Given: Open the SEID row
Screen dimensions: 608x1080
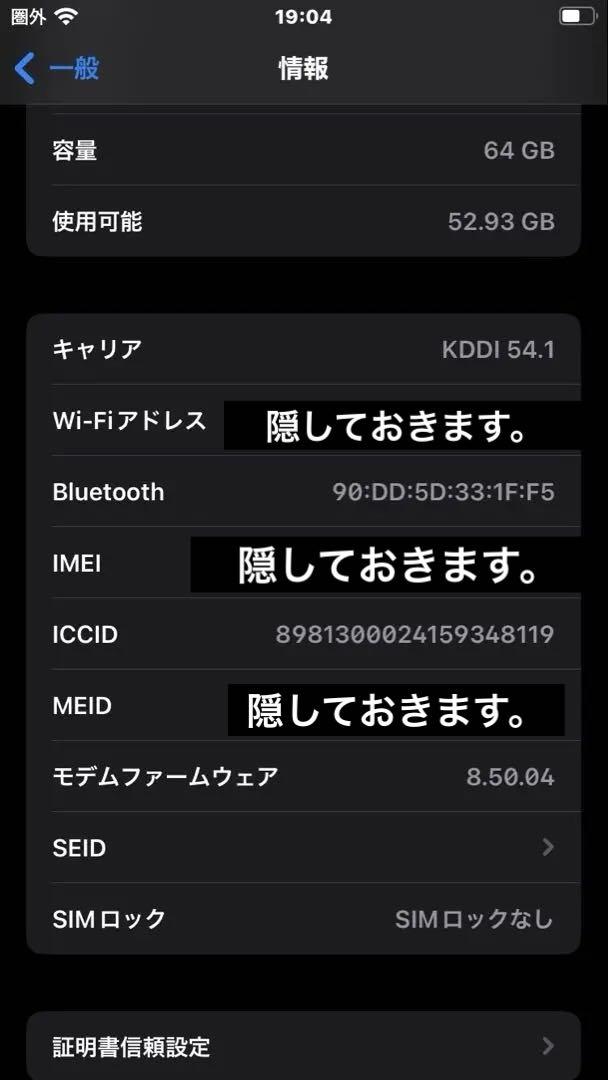Looking at the screenshot, I should point(304,847).
